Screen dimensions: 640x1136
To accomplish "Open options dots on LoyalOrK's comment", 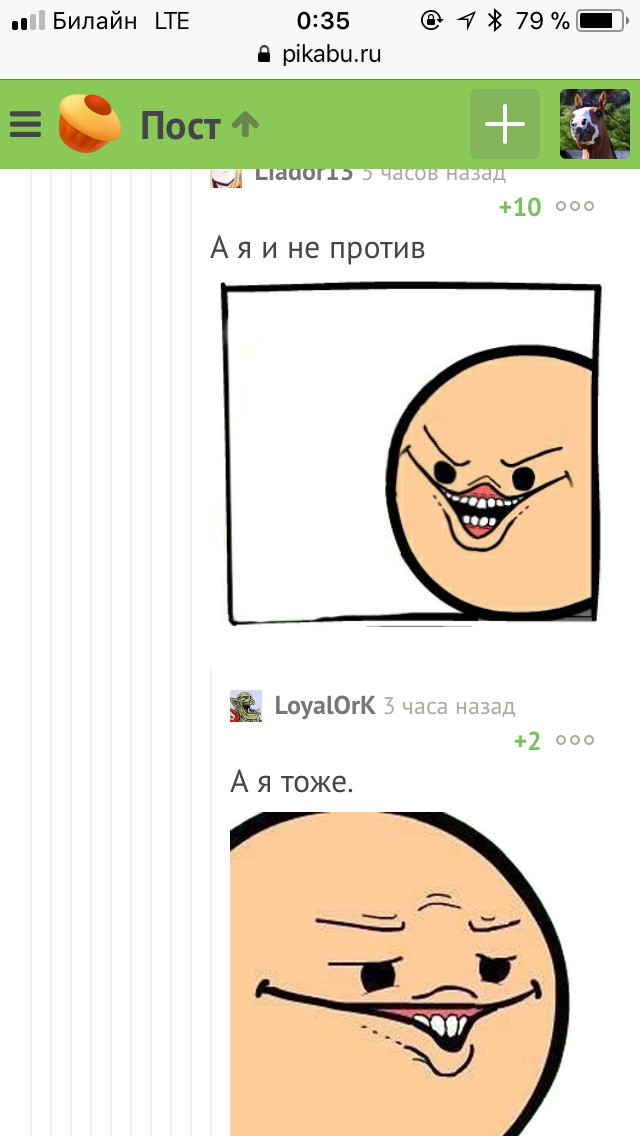I will click(575, 740).
